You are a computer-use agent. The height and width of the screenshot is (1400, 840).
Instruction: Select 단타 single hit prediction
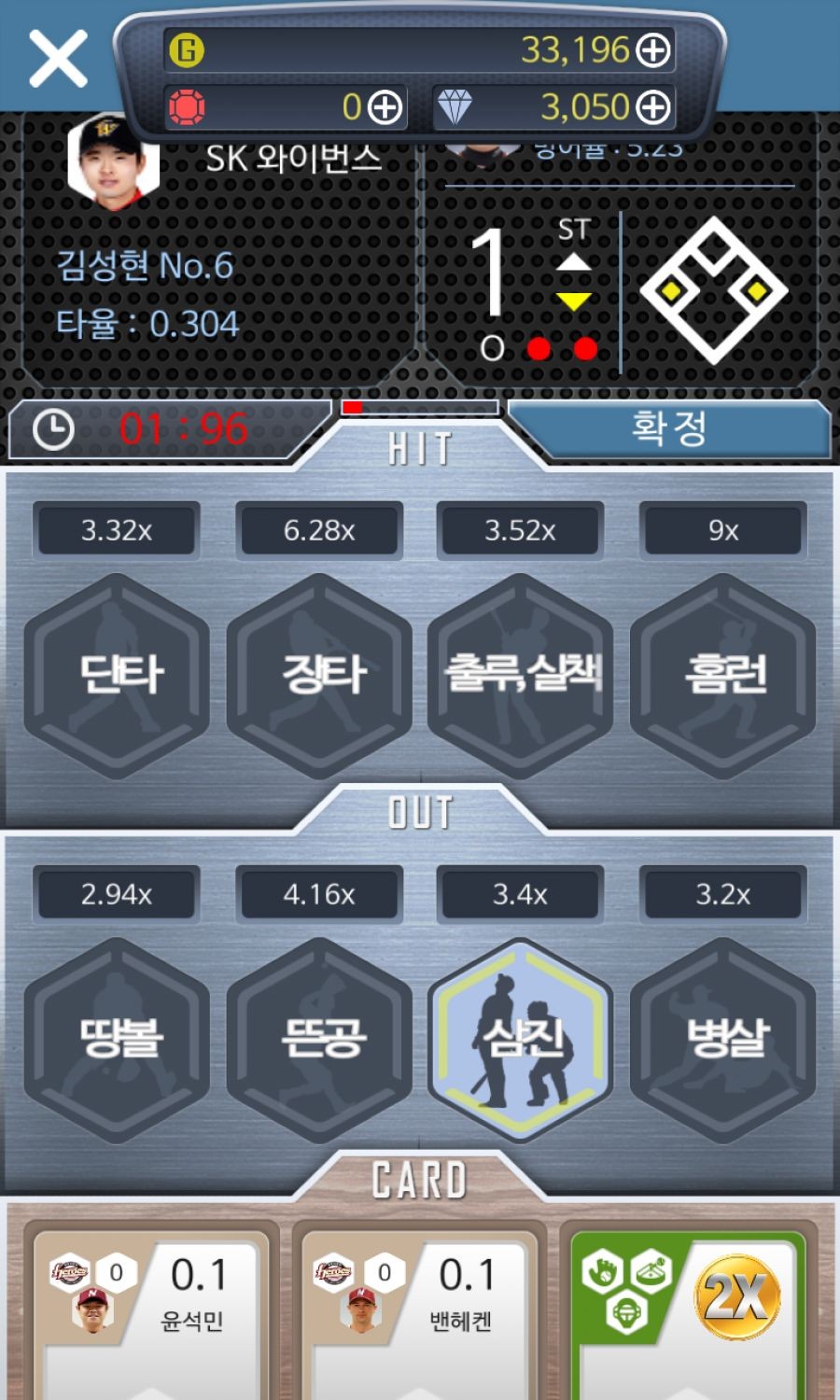tap(118, 674)
